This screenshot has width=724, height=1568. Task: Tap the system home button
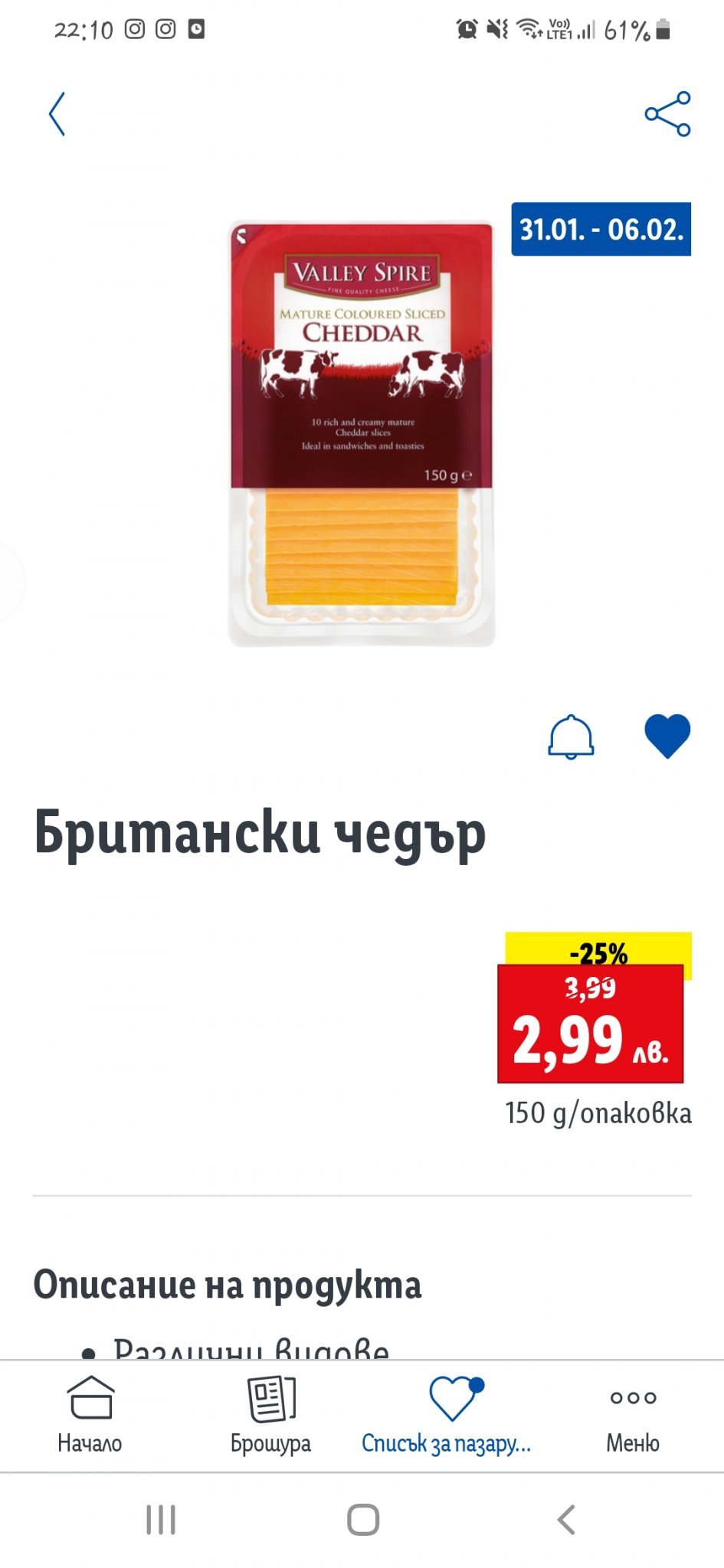(363, 1520)
